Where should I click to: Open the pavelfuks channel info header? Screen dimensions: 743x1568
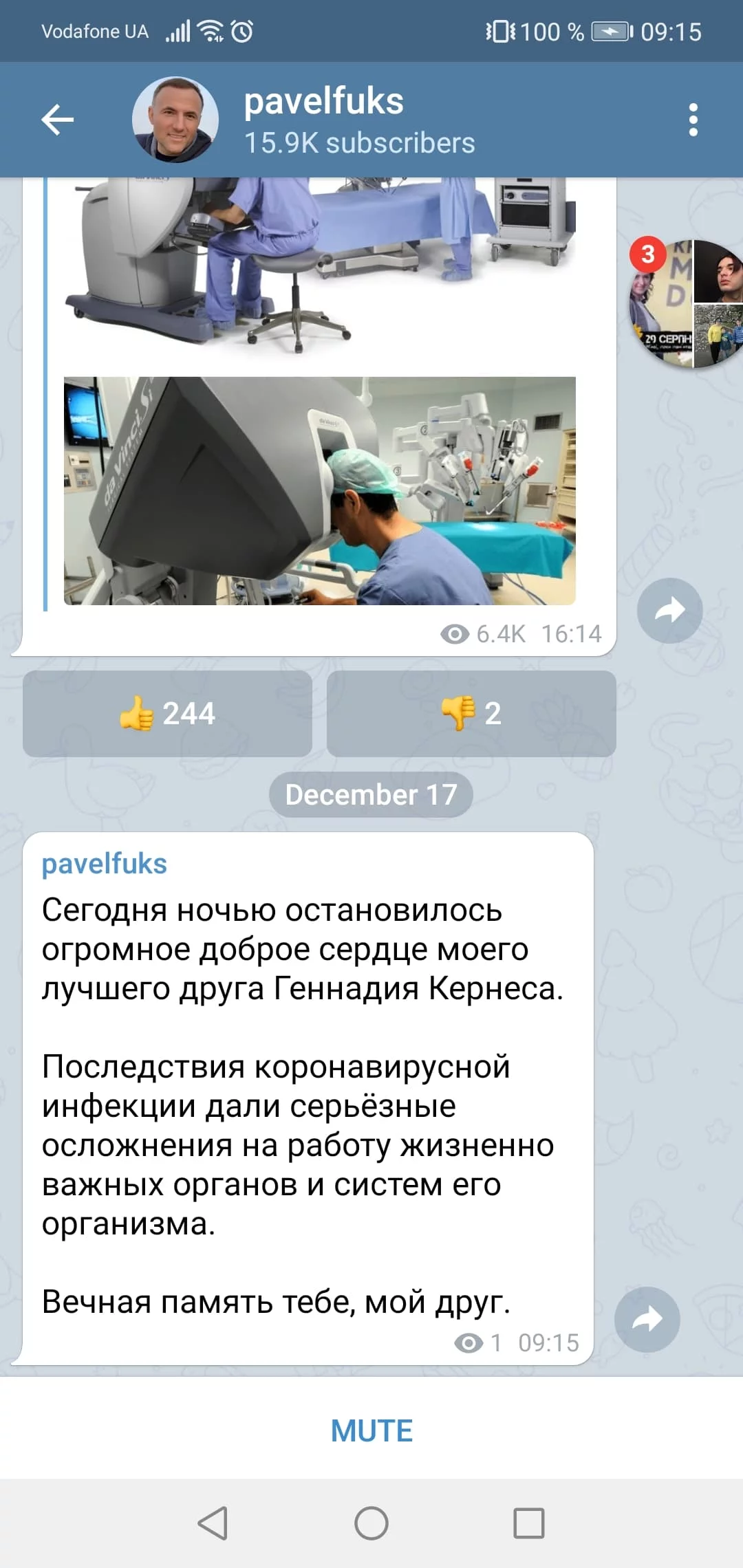click(x=359, y=120)
